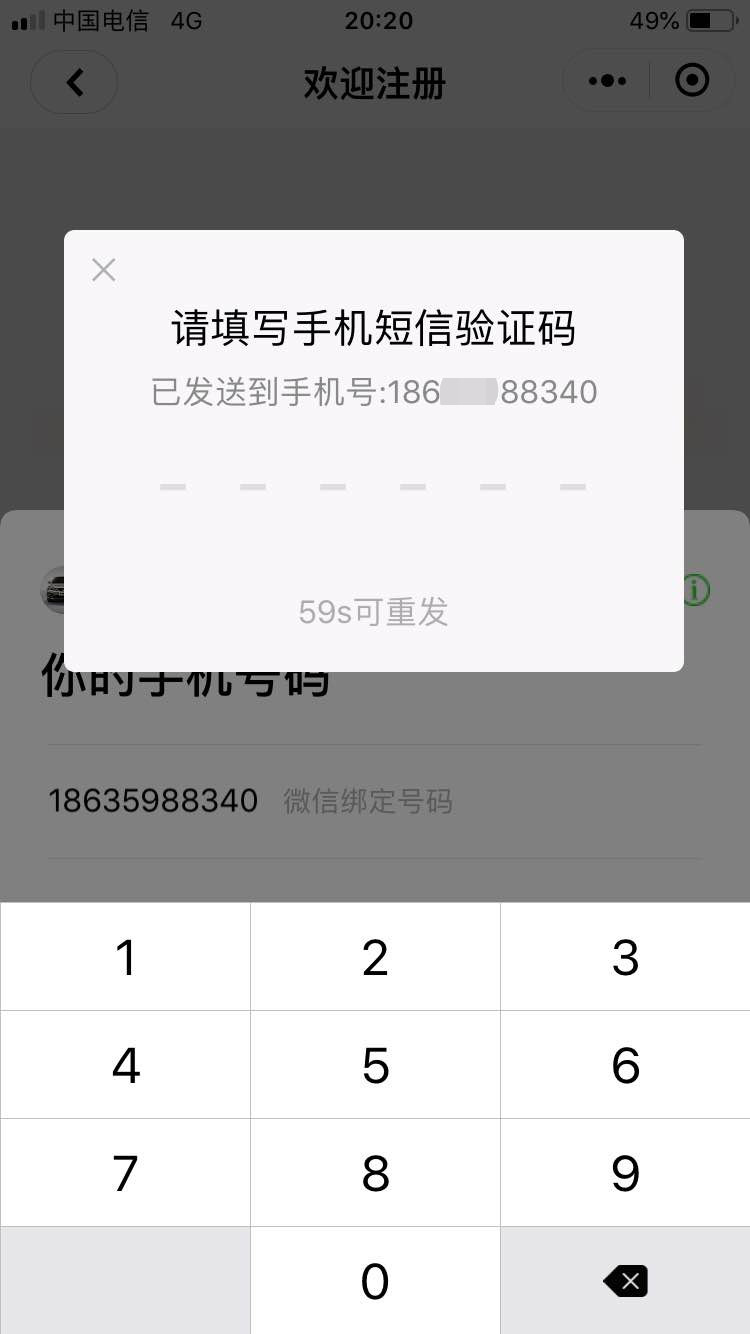Enter digit 8 on the keypad
The image size is (750, 1334).
[x=375, y=1173]
